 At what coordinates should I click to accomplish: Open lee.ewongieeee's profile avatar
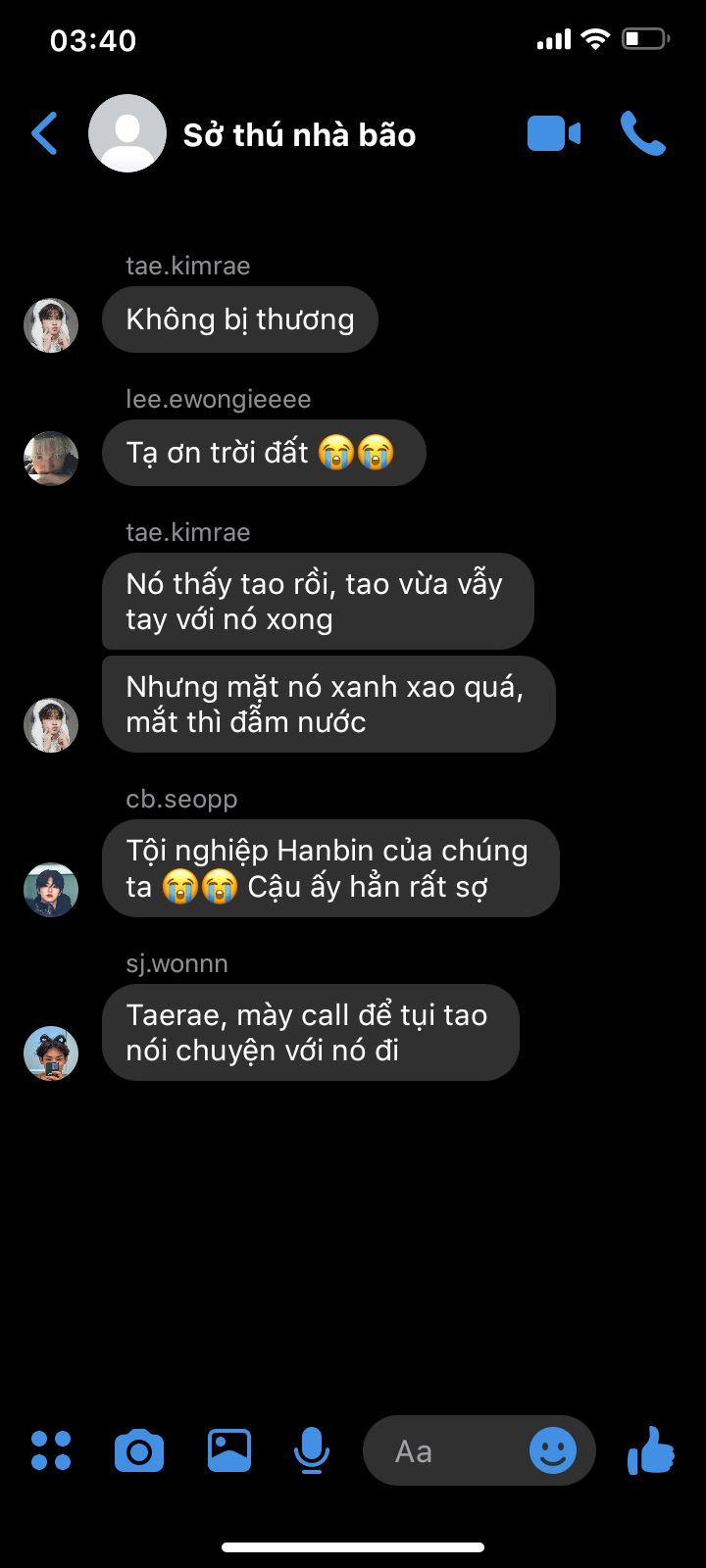pyautogui.click(x=51, y=459)
